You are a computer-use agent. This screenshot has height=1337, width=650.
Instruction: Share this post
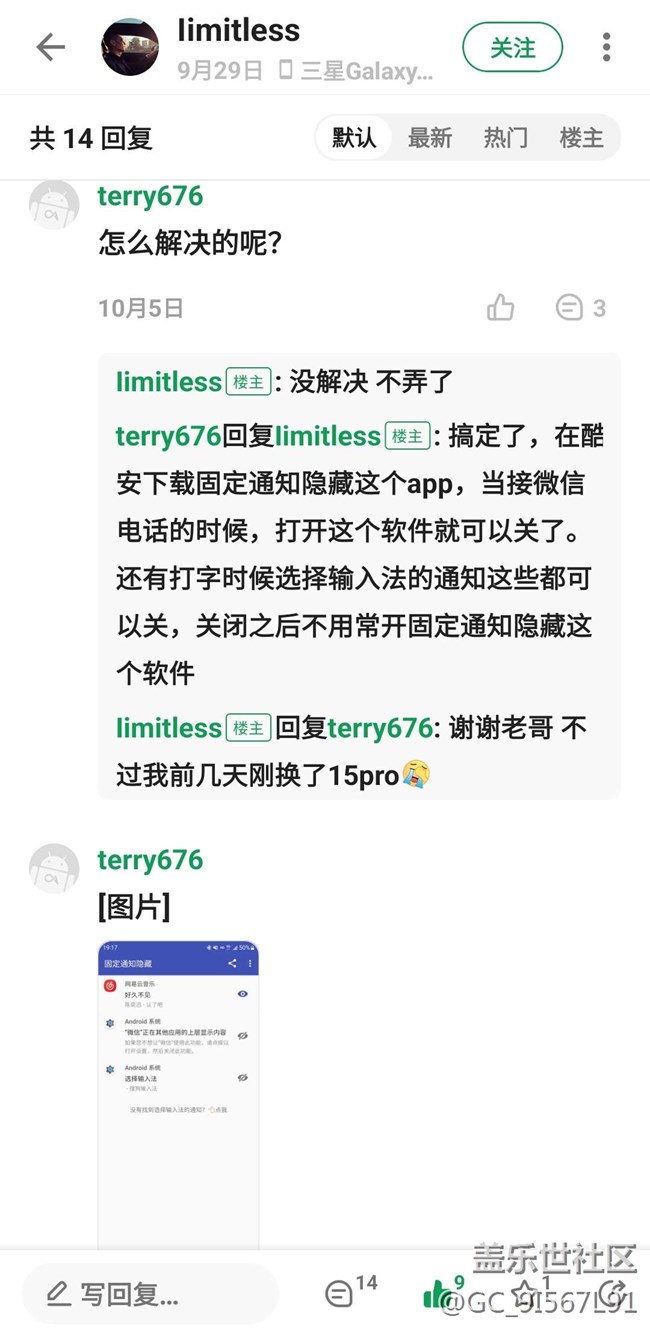click(x=611, y=1294)
